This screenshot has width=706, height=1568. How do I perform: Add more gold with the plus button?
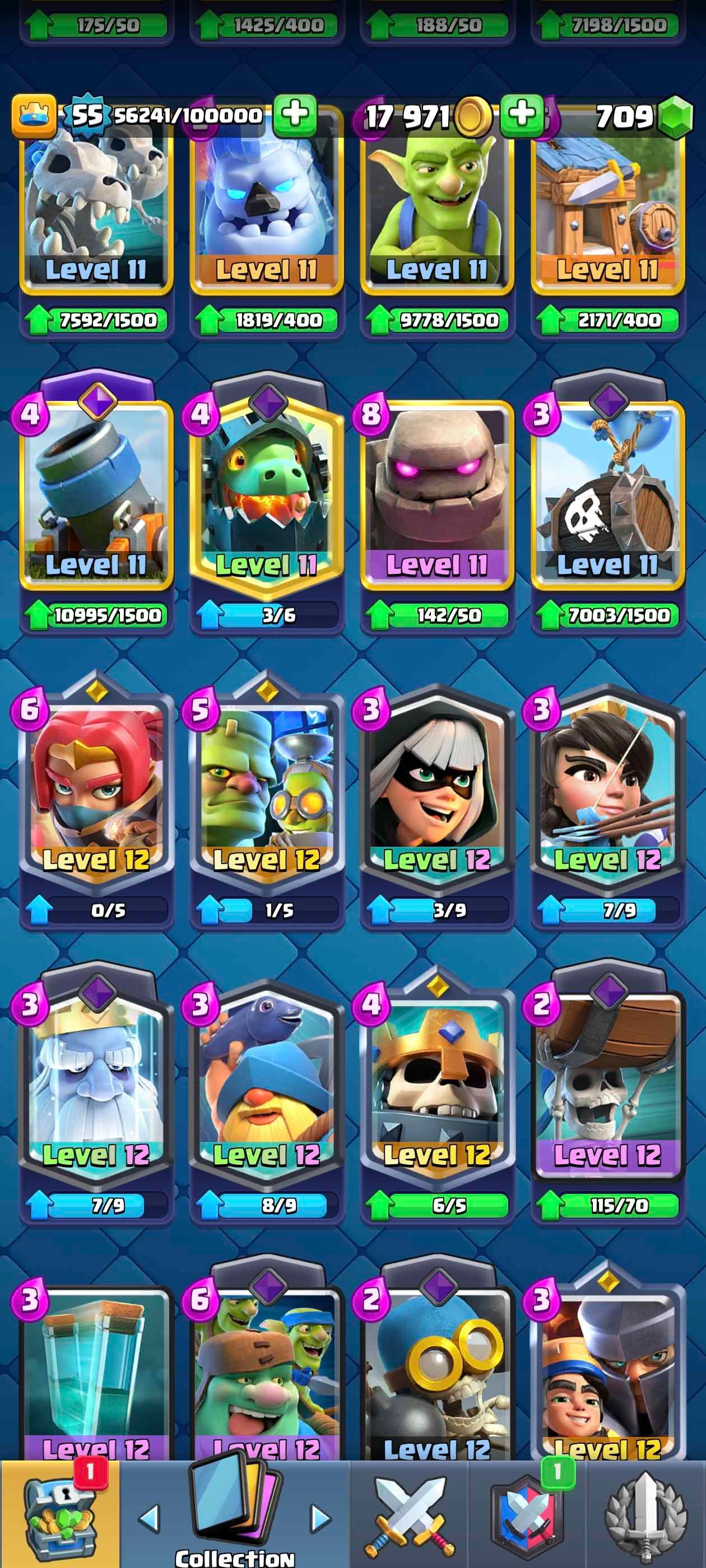(x=522, y=114)
